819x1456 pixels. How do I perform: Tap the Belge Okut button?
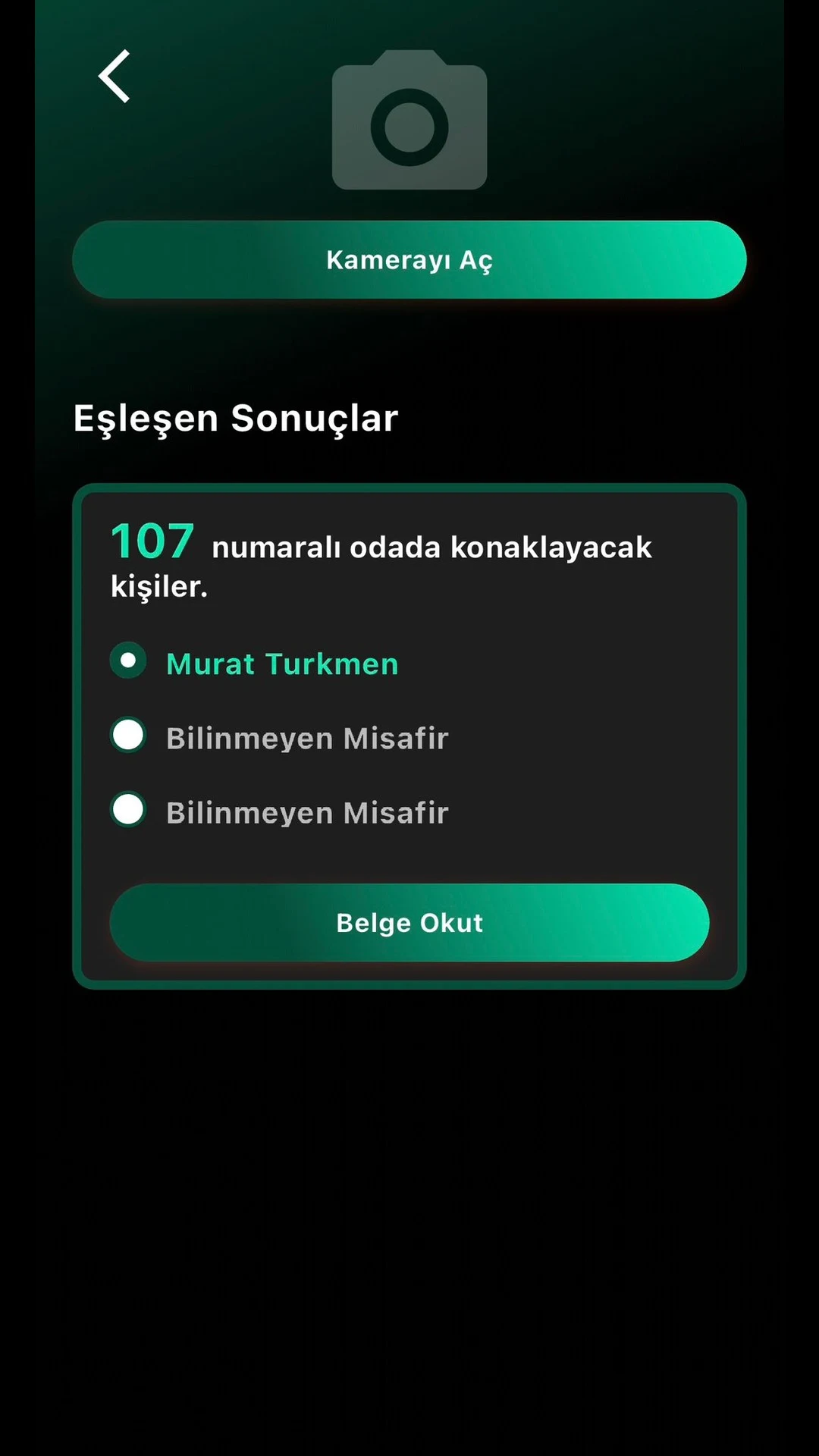pos(409,923)
